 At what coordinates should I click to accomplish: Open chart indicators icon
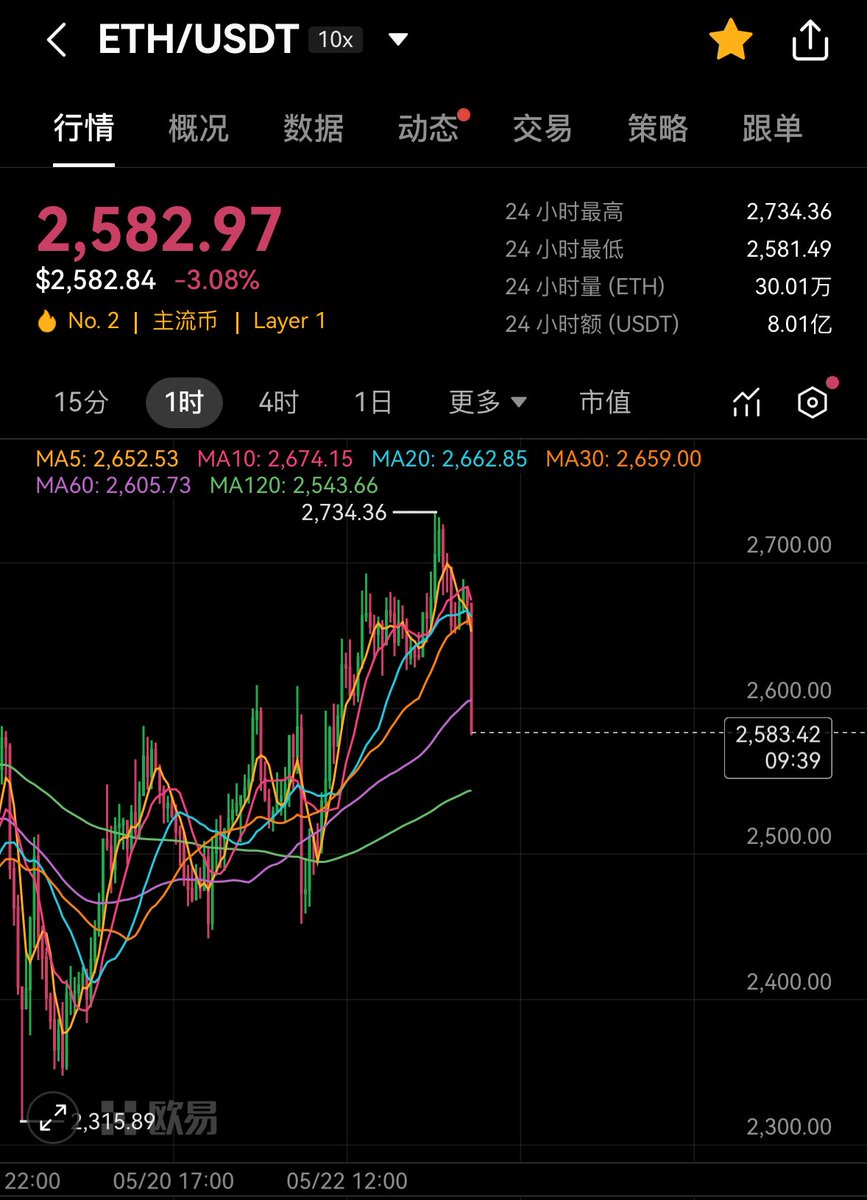[747, 402]
